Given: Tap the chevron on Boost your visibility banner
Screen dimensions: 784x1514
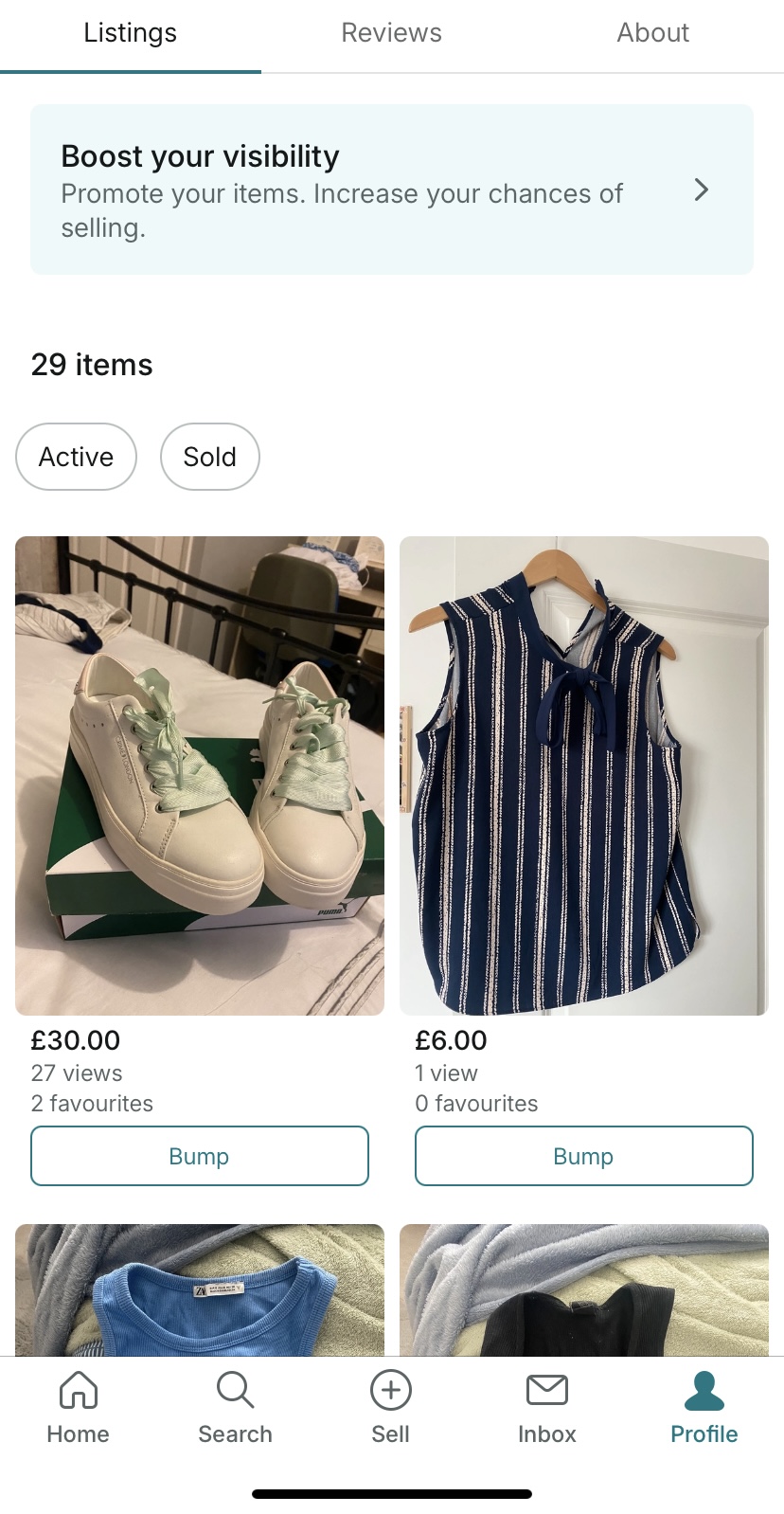Looking at the screenshot, I should (702, 189).
